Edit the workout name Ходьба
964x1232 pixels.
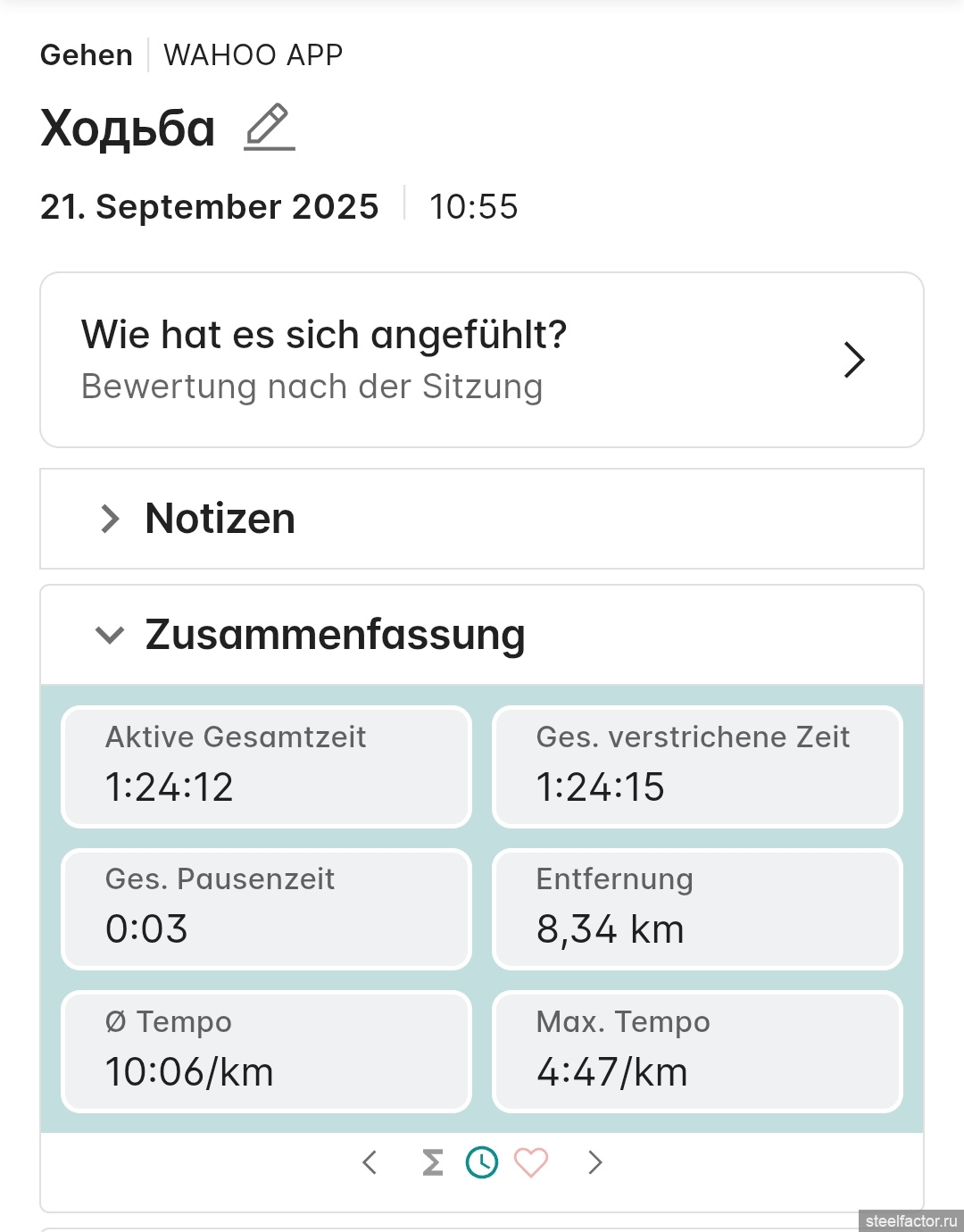(x=269, y=128)
